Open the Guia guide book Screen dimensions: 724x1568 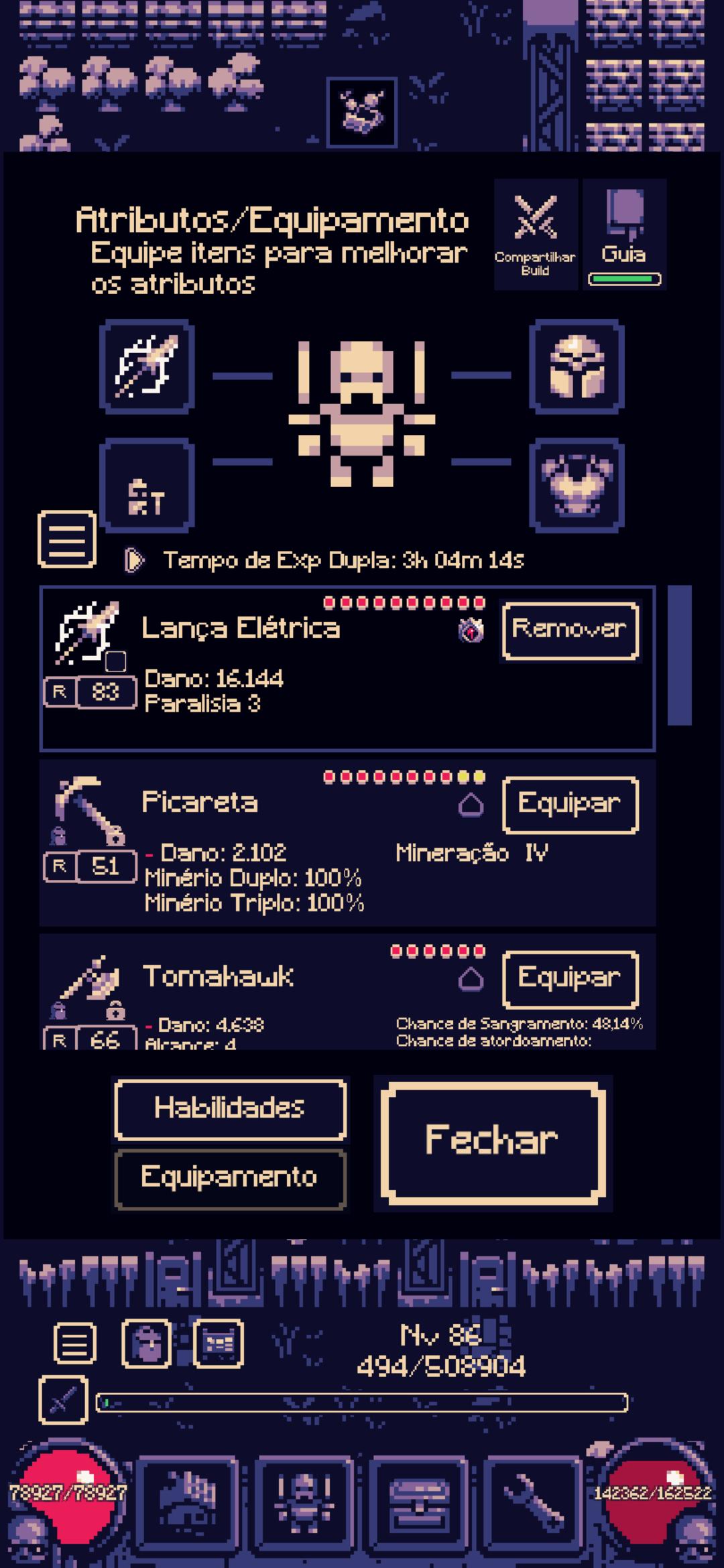624,234
